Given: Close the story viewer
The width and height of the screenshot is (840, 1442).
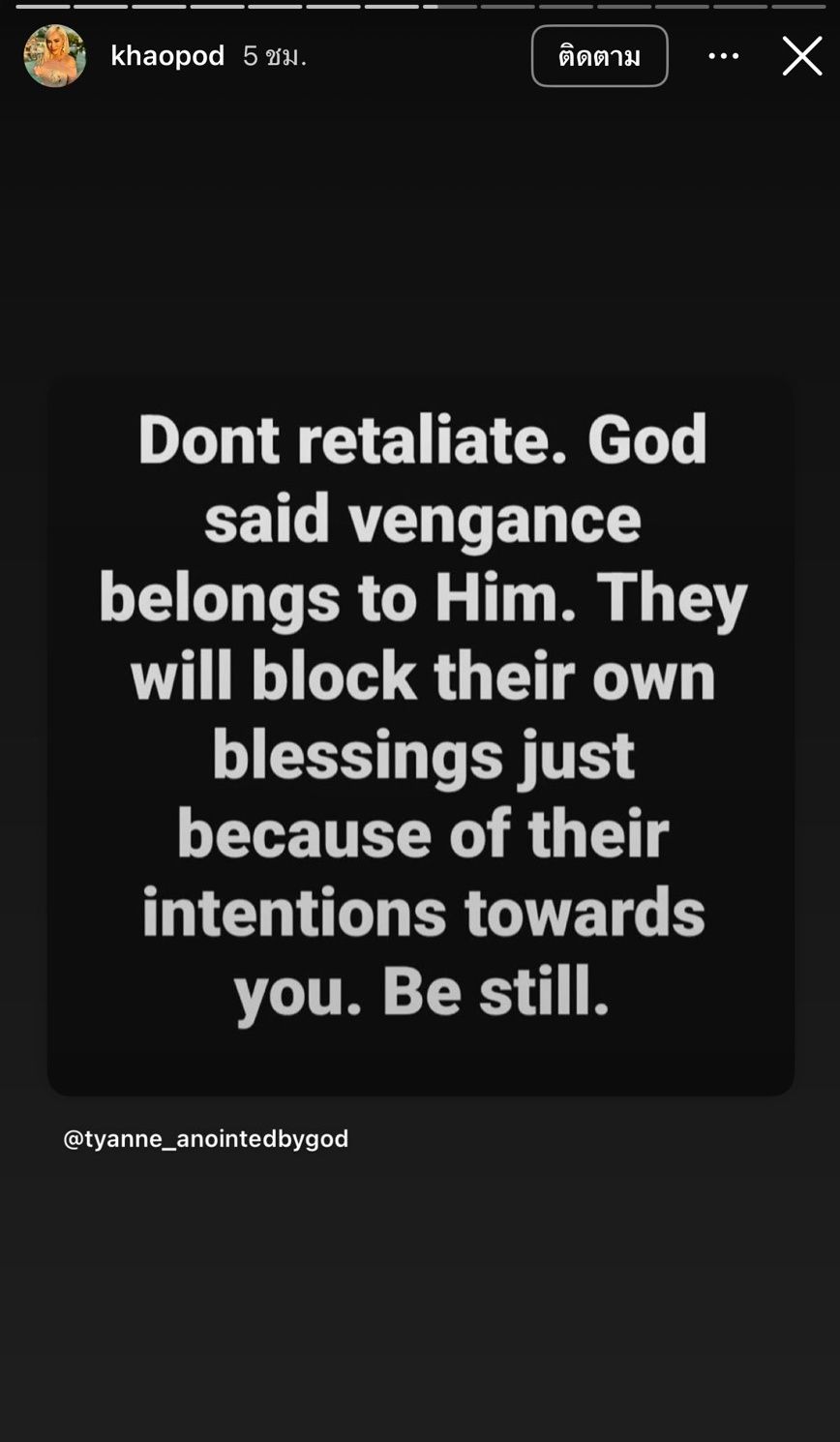Looking at the screenshot, I should (801, 56).
